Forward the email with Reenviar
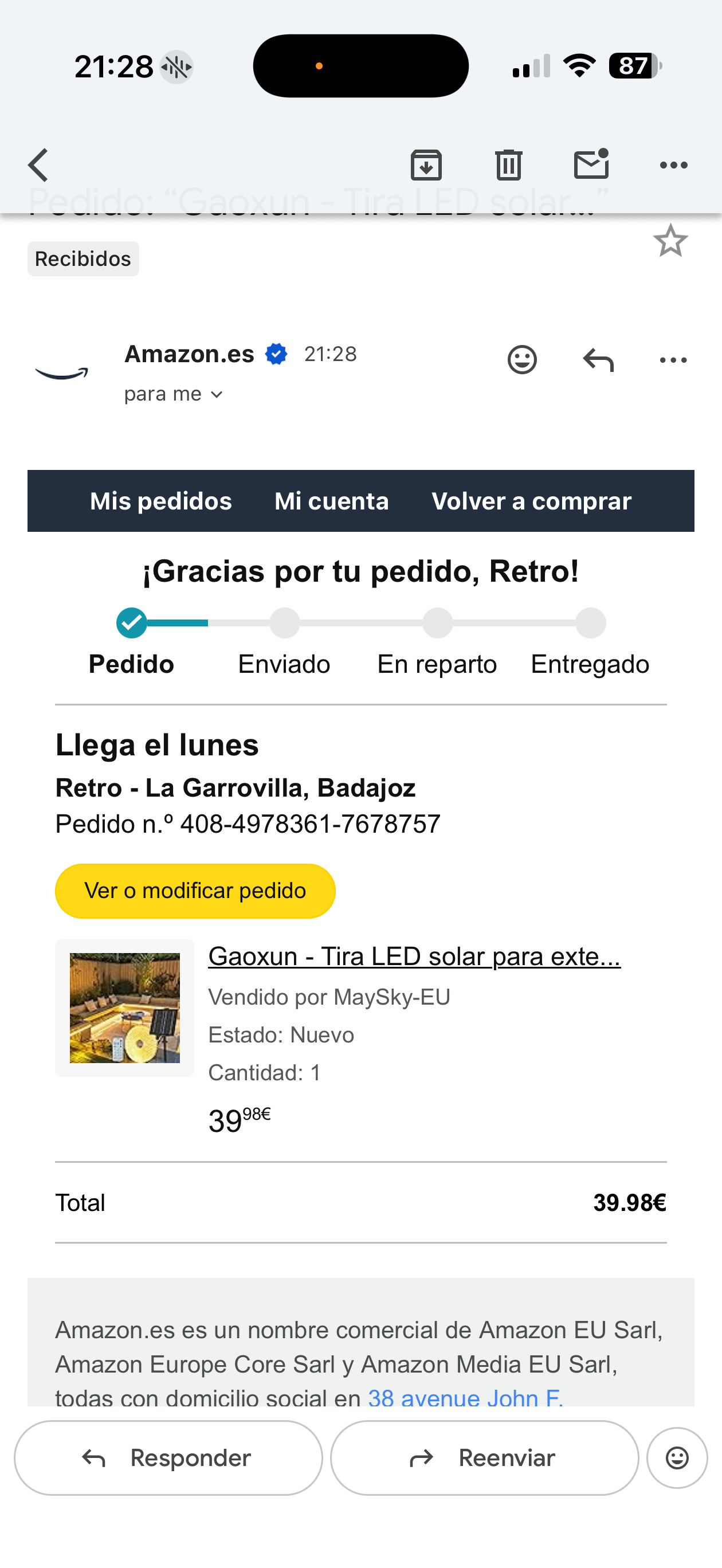722x1568 pixels. pos(484,1458)
